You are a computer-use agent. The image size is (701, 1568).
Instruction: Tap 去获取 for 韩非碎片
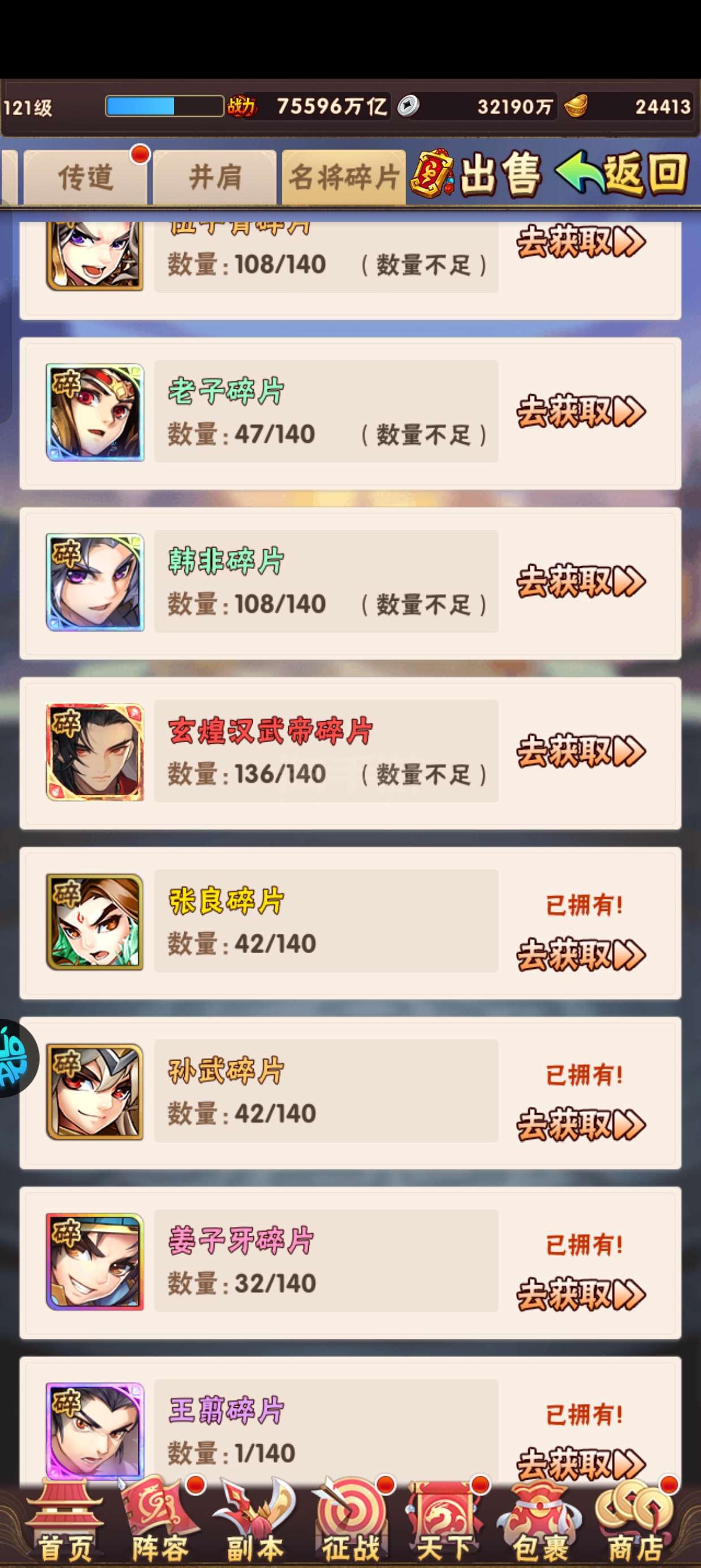[x=581, y=582]
